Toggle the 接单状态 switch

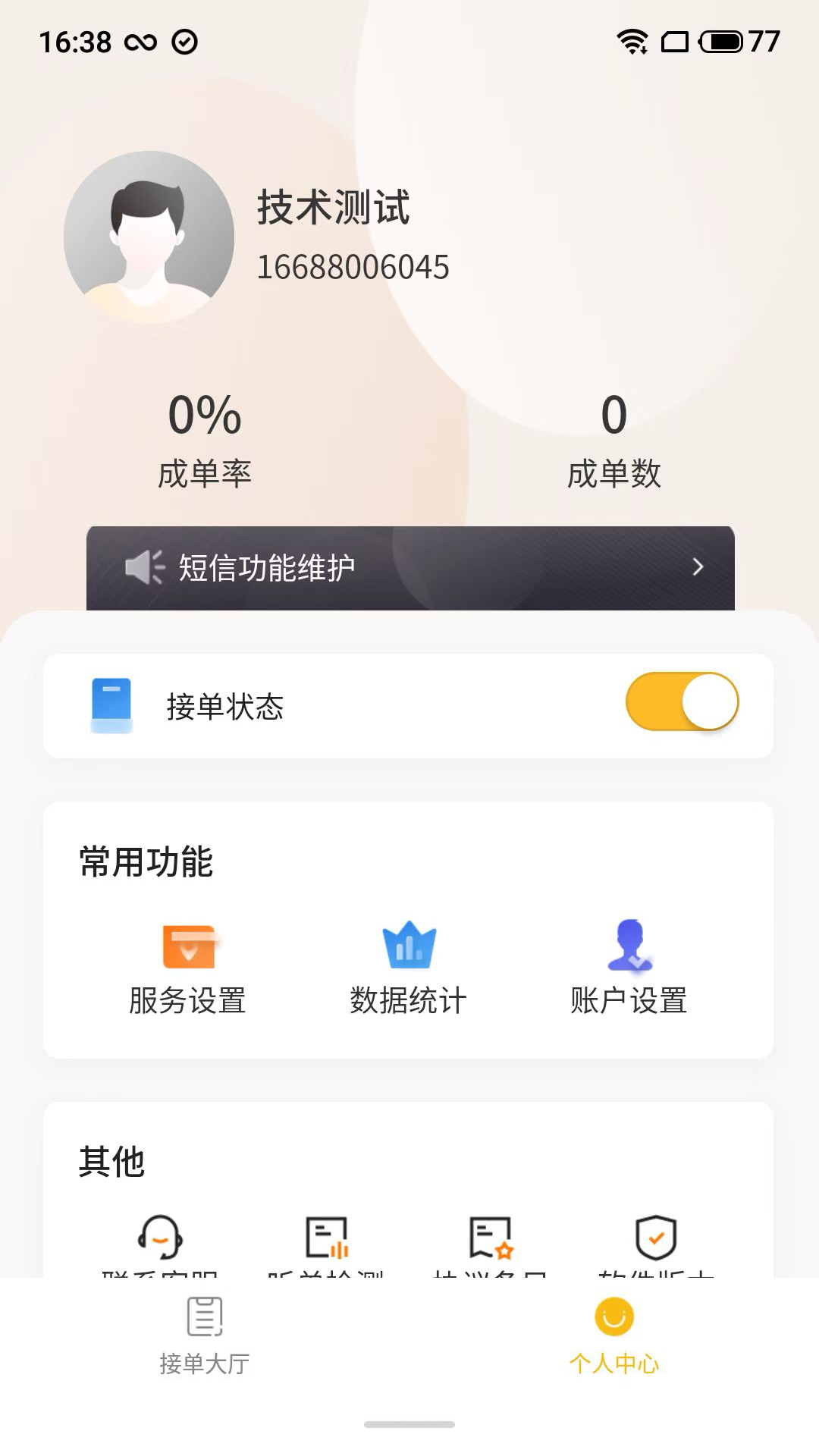pyautogui.click(x=682, y=702)
